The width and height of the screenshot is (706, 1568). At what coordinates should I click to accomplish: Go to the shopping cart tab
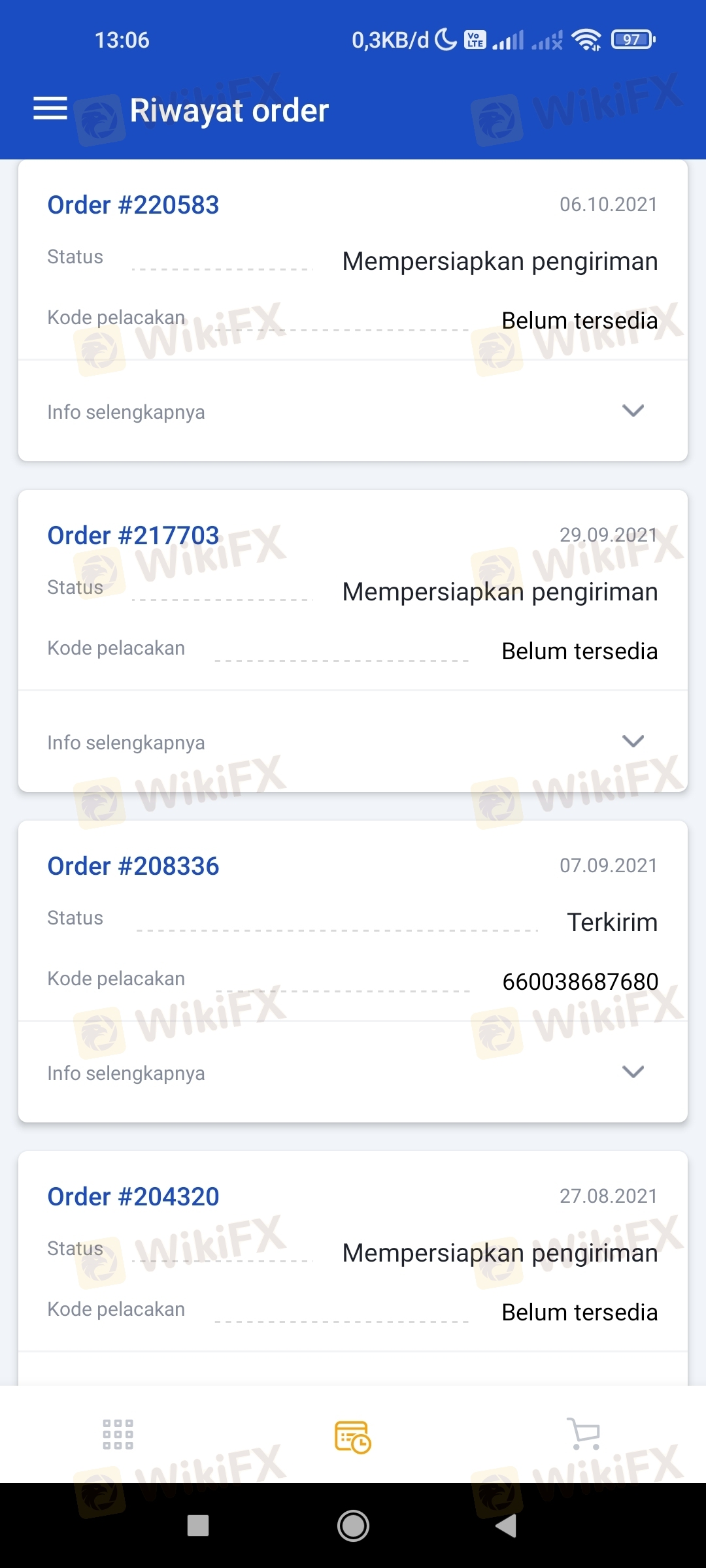pyautogui.click(x=584, y=1435)
